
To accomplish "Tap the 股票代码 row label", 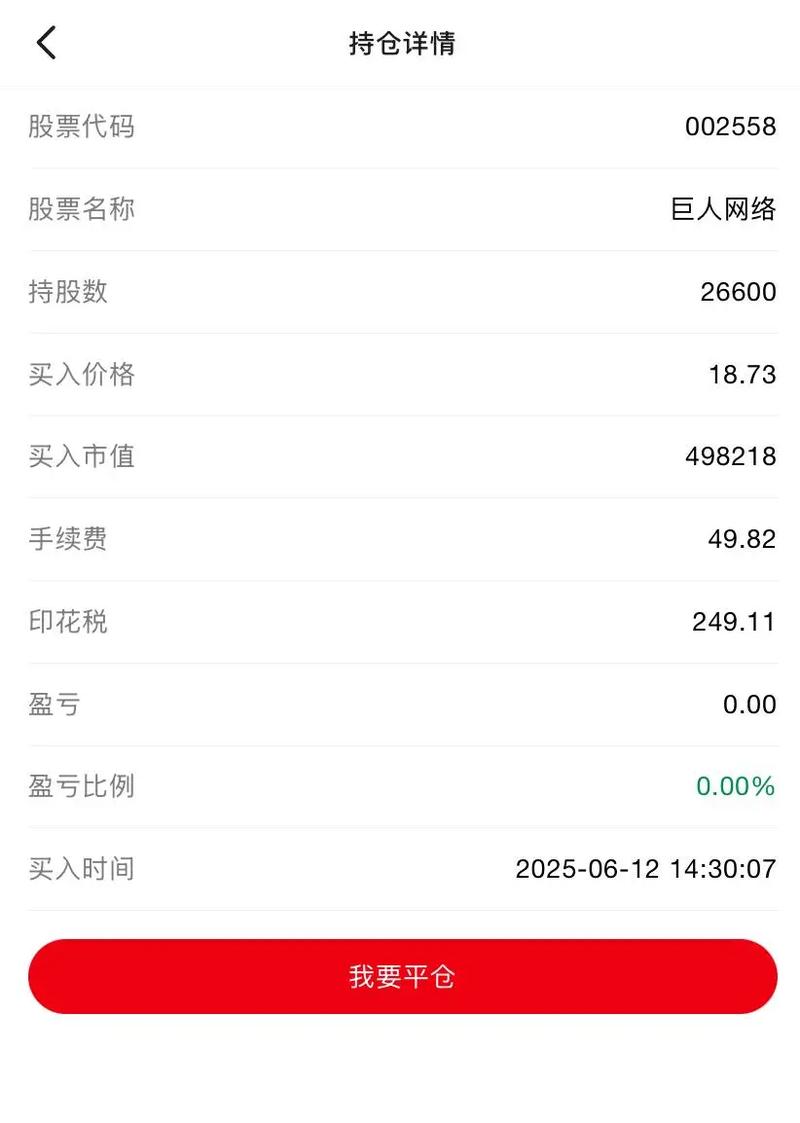I will (x=82, y=126).
